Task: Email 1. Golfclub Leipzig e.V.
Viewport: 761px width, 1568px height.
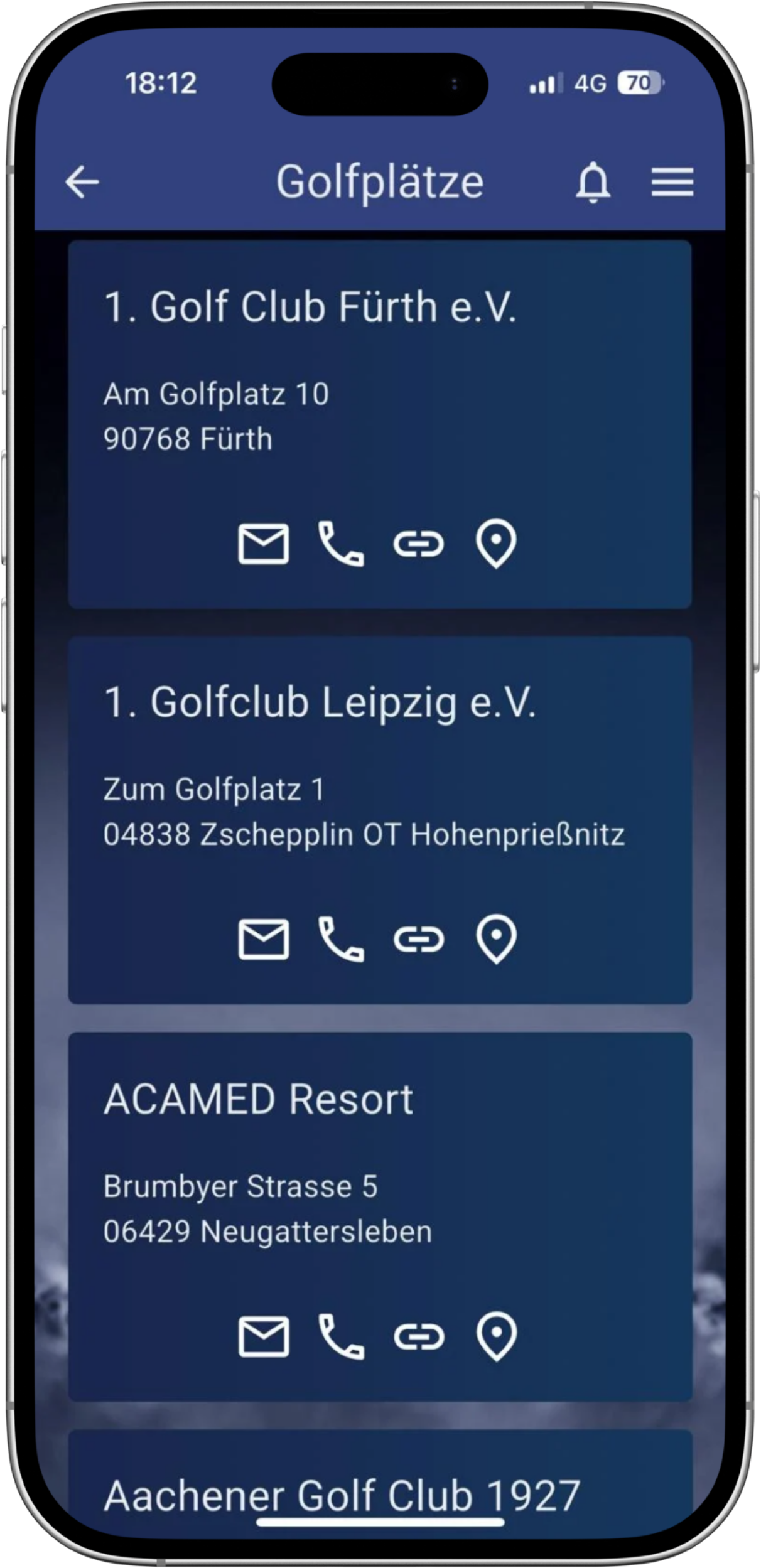Action: coord(264,939)
